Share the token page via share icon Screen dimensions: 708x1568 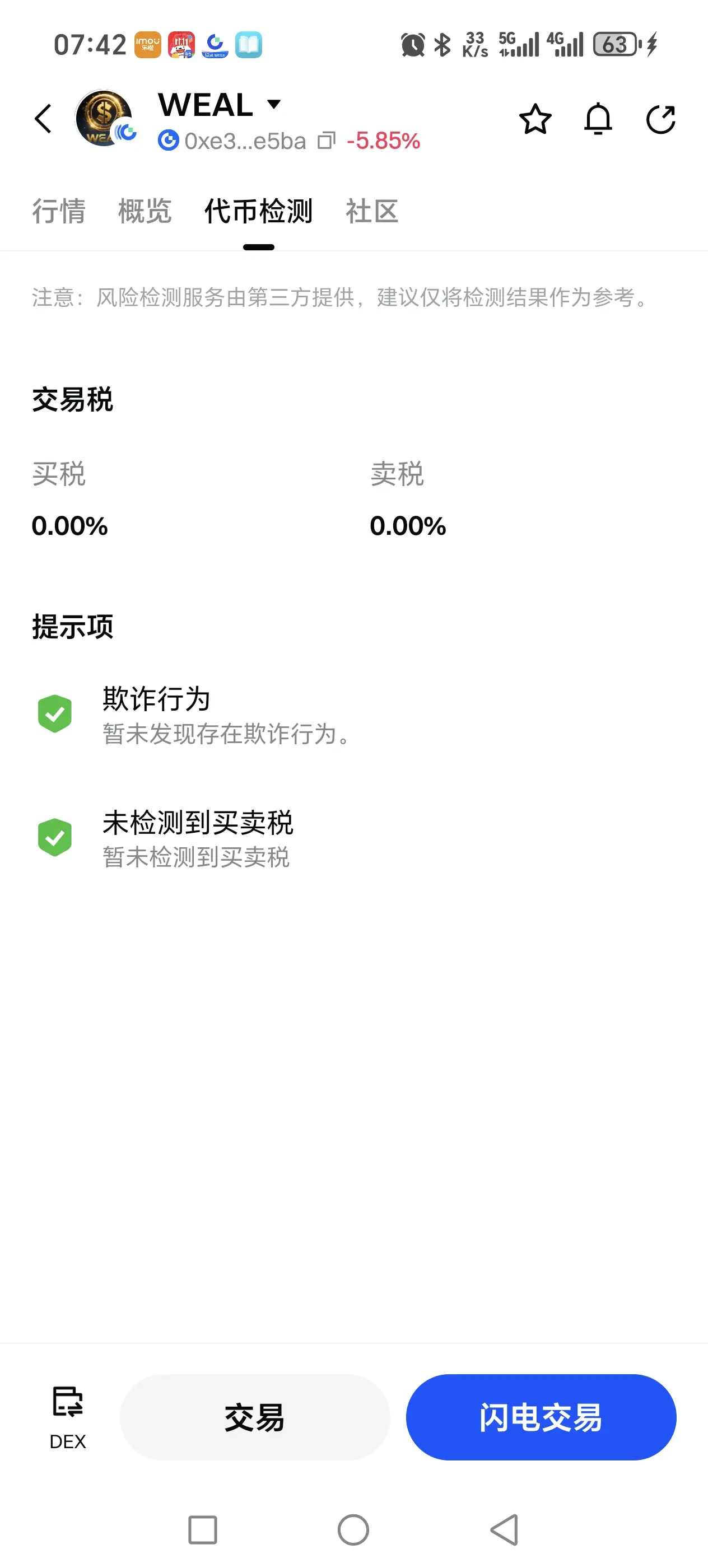point(661,119)
